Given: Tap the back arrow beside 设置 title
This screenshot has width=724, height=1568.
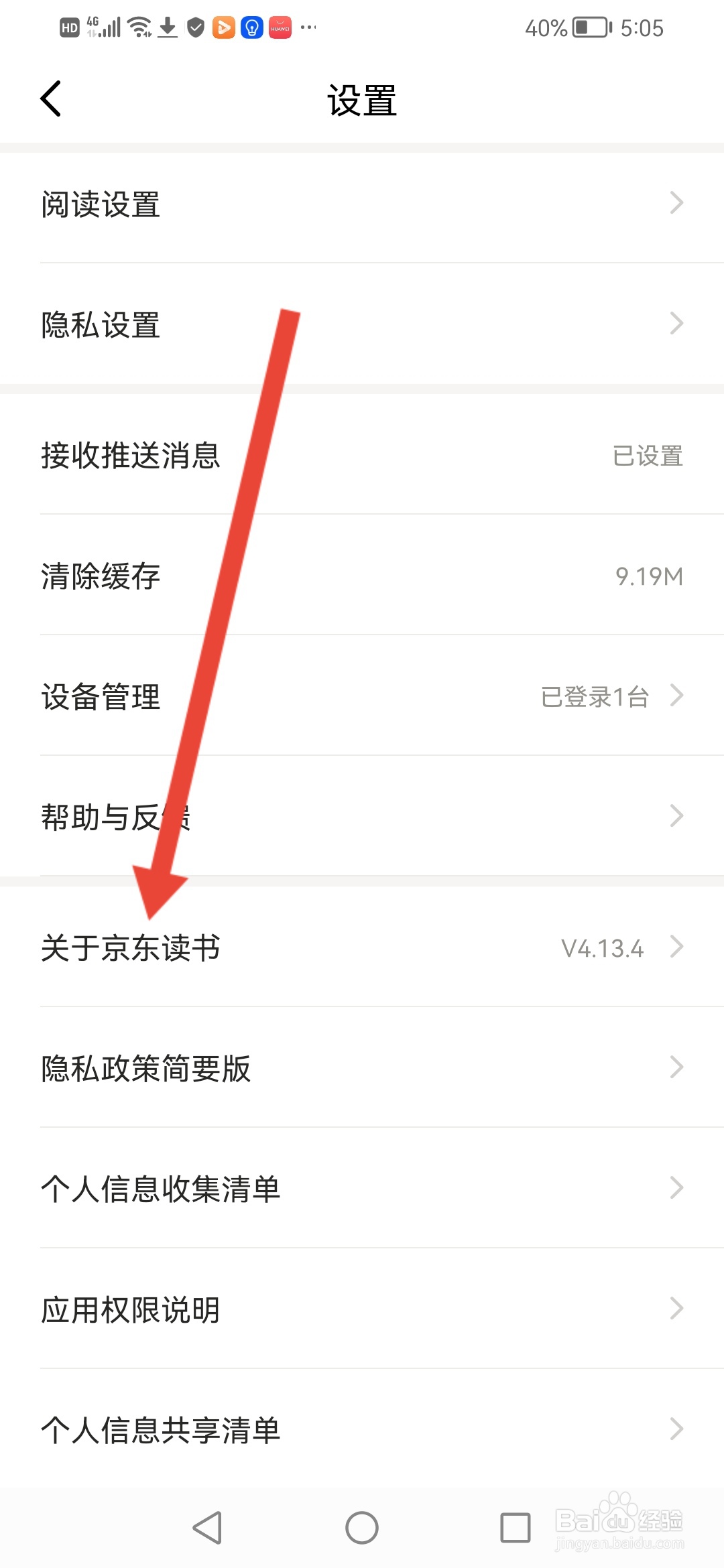Looking at the screenshot, I should point(51,98).
